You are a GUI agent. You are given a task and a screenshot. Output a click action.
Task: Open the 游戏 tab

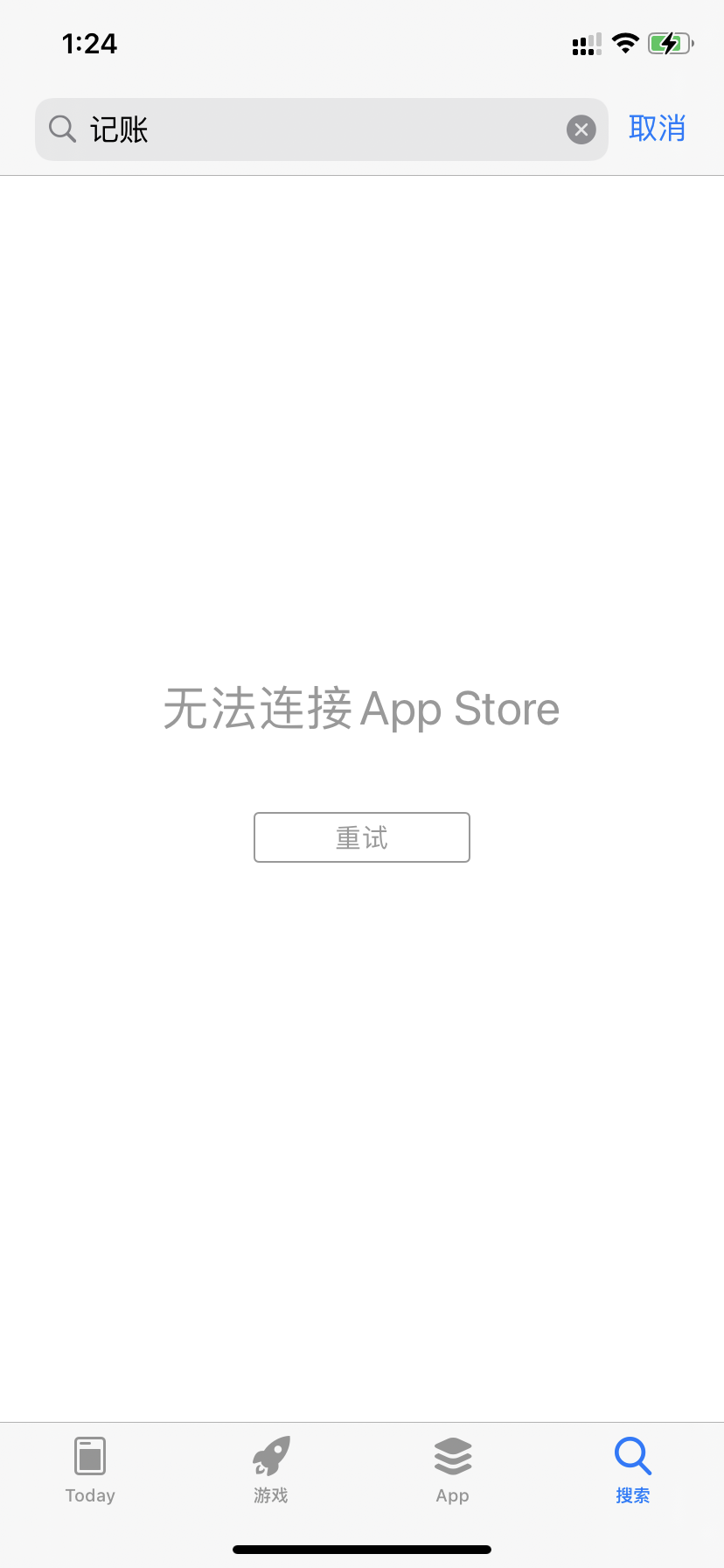271,1470
